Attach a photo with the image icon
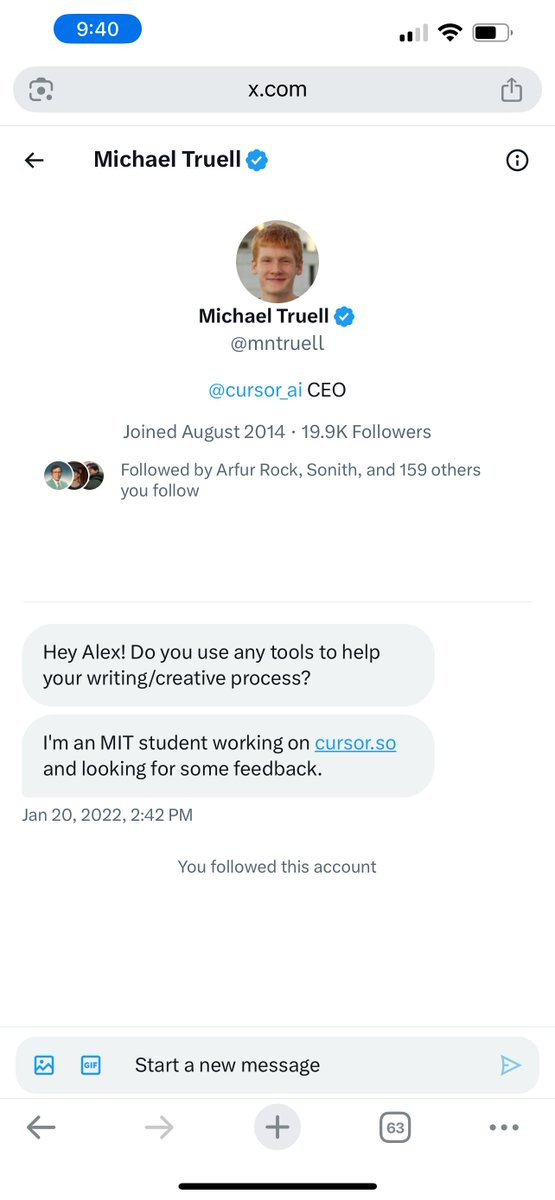The height and width of the screenshot is (1200, 555). [44, 1065]
